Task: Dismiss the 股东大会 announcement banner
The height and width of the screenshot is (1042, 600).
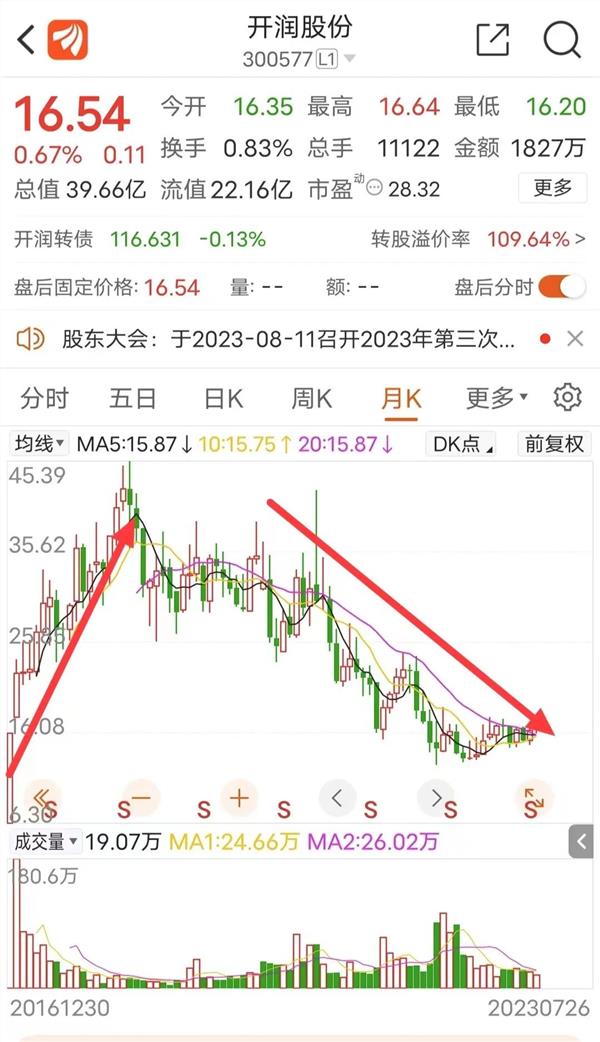Action: click(x=575, y=339)
